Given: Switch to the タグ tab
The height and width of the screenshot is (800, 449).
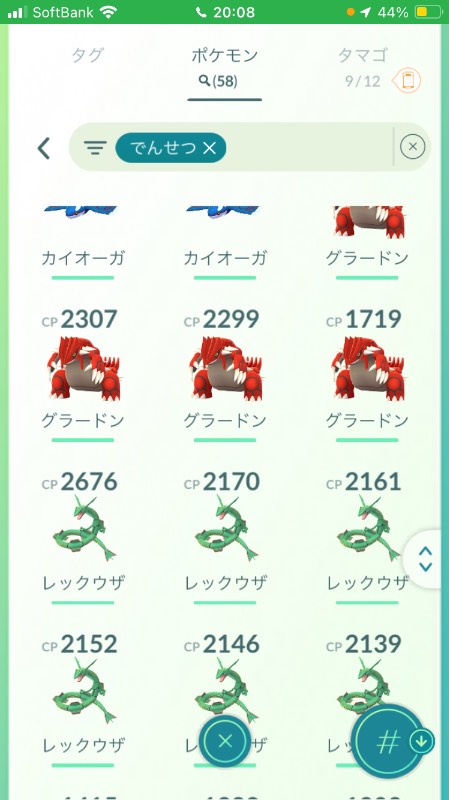Looking at the screenshot, I should [x=88, y=55].
